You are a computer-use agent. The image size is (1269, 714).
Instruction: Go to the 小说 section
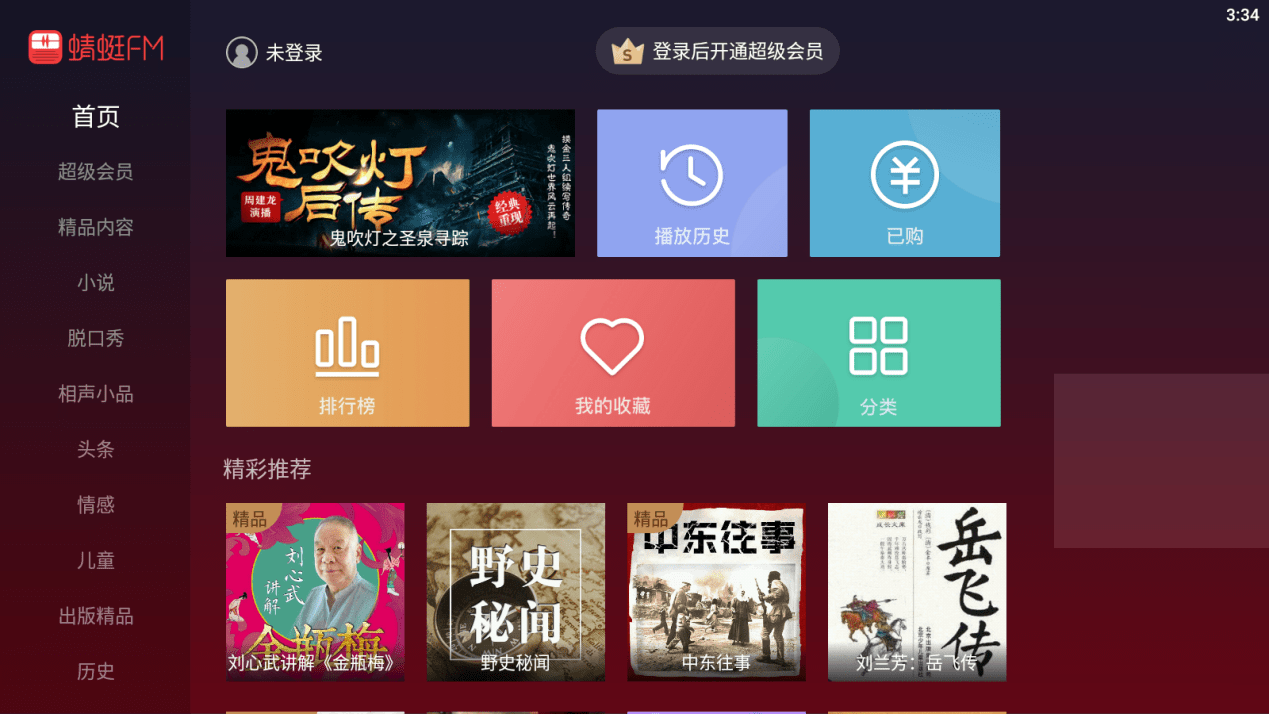95,283
